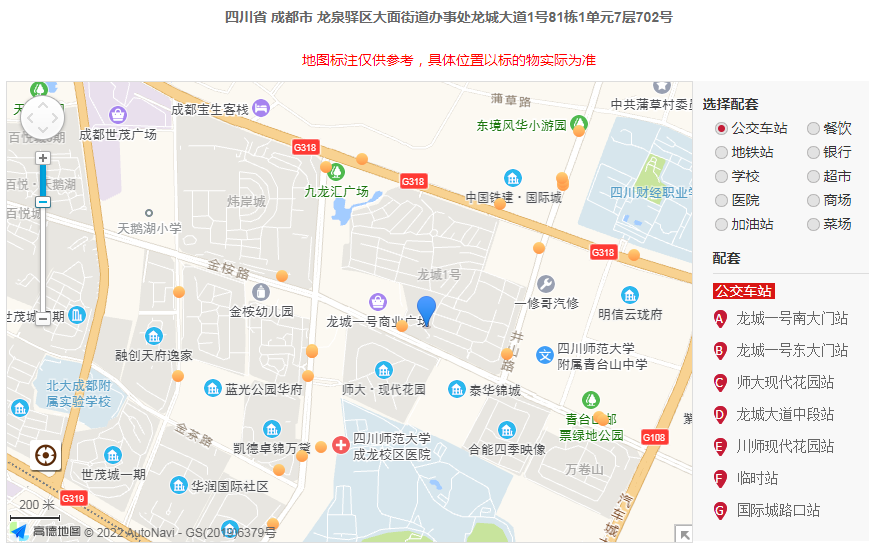The image size is (869, 544).
Task: Open 龙城大道中段站 bus stop entry
Action: pos(784,415)
